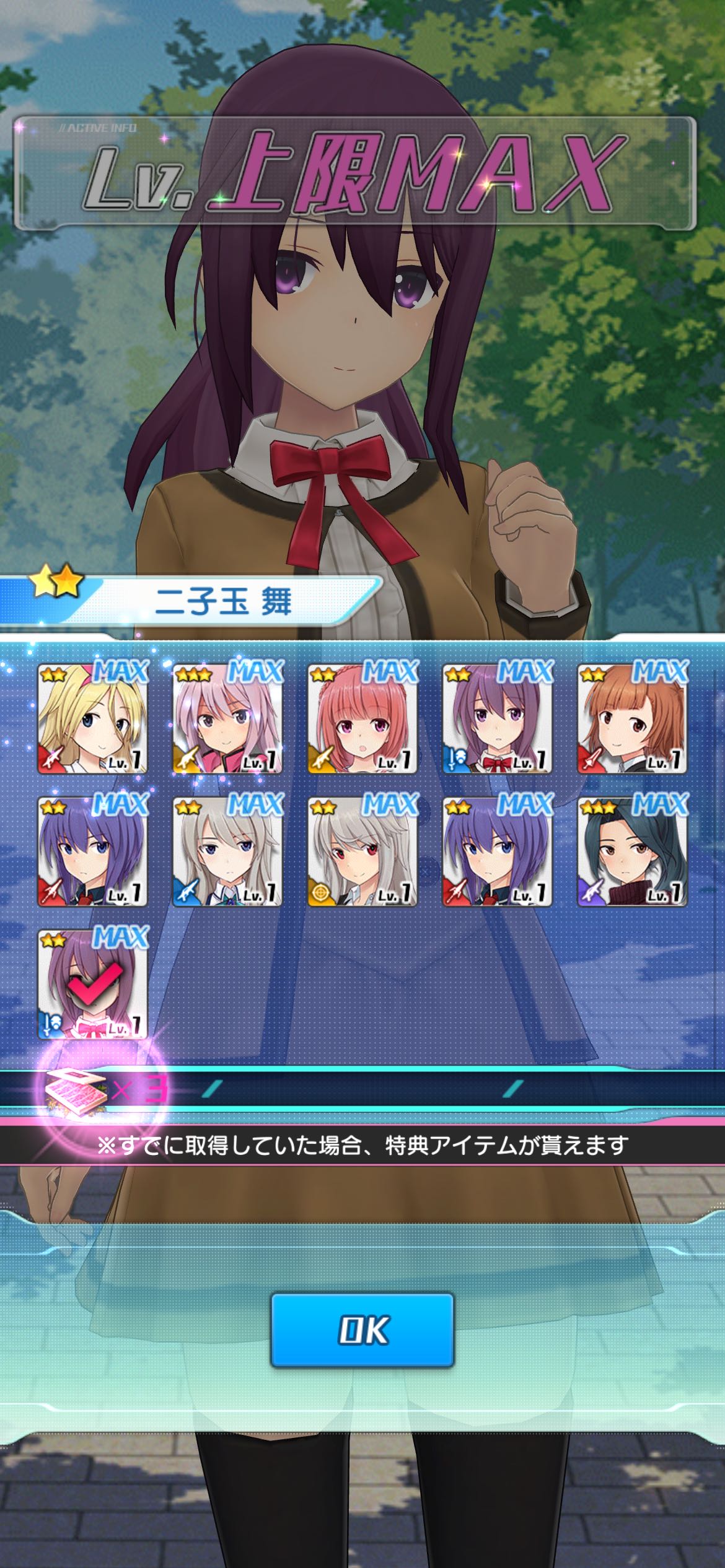The height and width of the screenshot is (1568, 725).
Task: Open the orange-haired character card
Action: (633, 718)
